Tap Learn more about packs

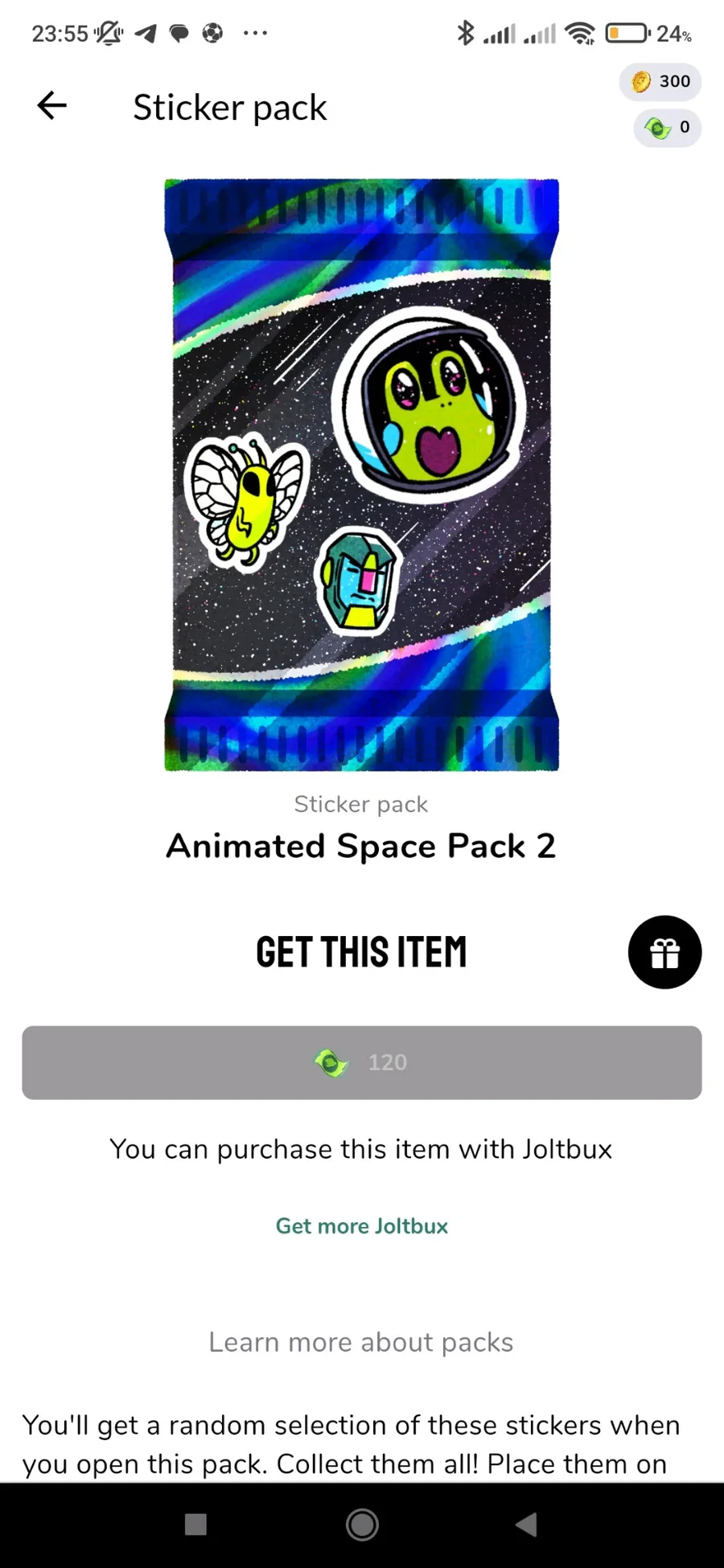point(361,1342)
